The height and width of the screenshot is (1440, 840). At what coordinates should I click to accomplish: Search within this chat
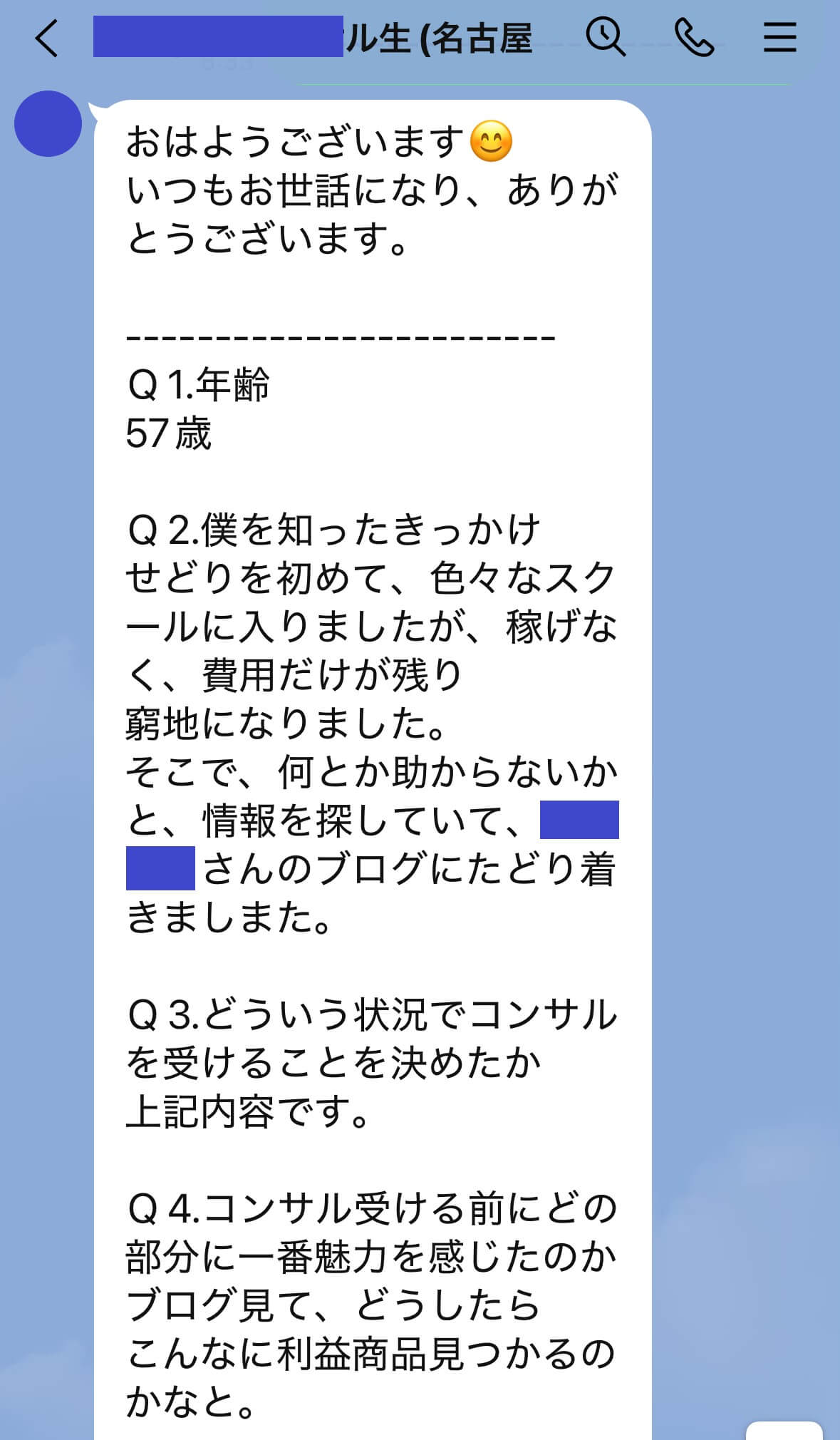[605, 37]
